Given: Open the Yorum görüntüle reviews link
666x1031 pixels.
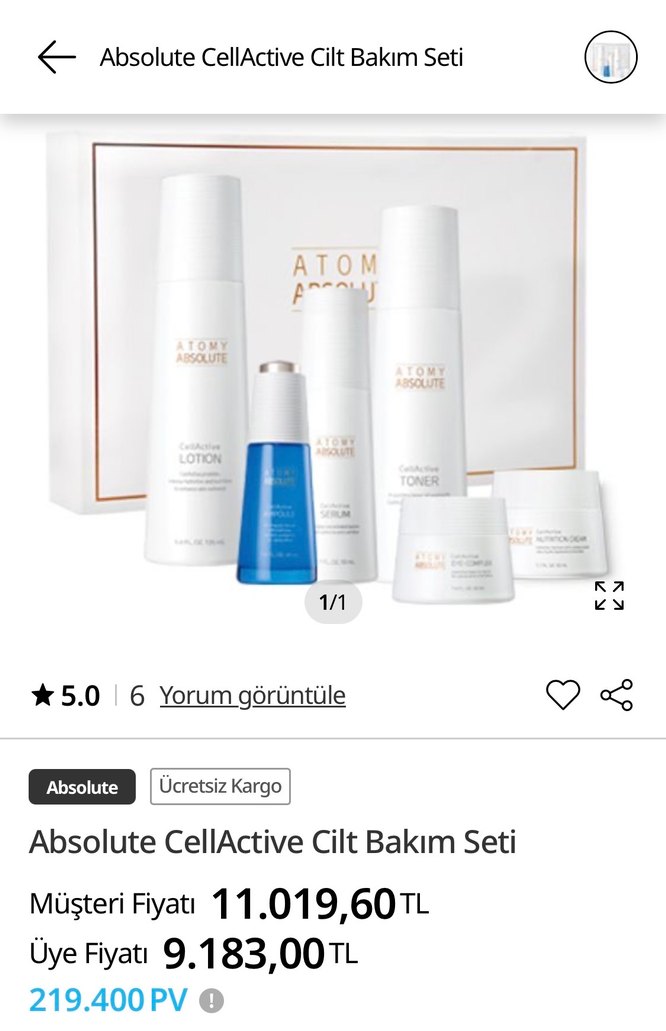Looking at the screenshot, I should point(252,695).
